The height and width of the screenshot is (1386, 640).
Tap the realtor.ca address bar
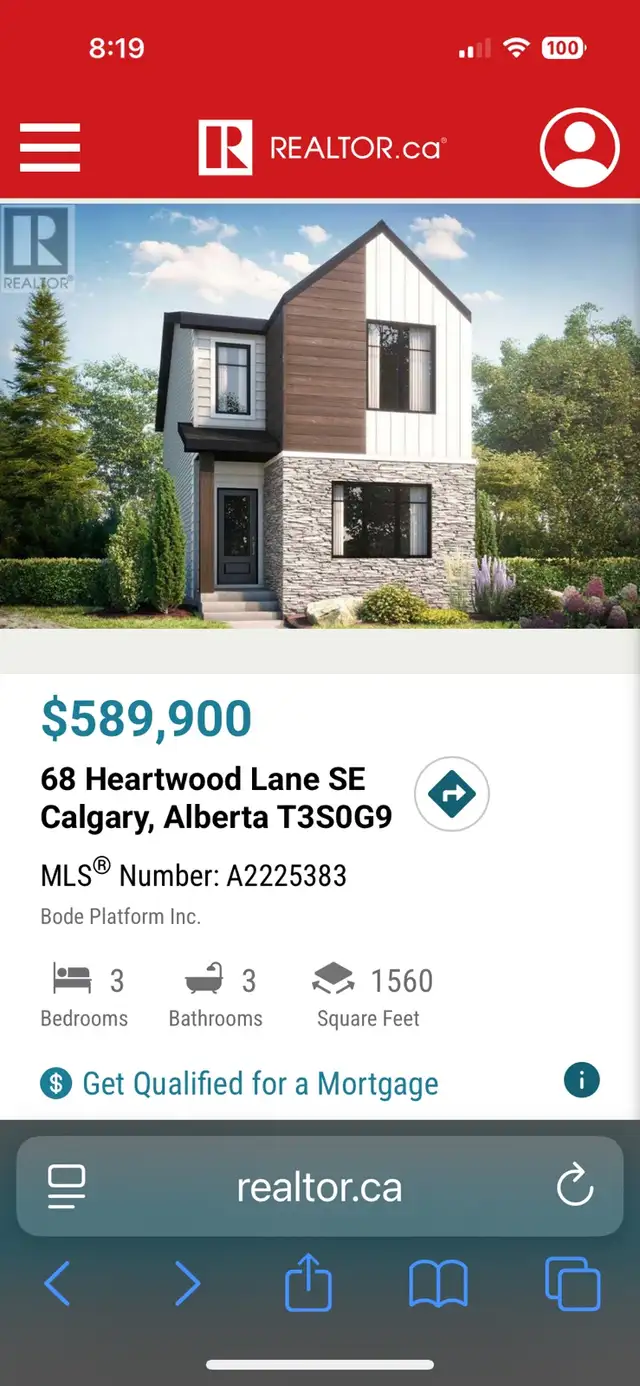pyautogui.click(x=320, y=1187)
